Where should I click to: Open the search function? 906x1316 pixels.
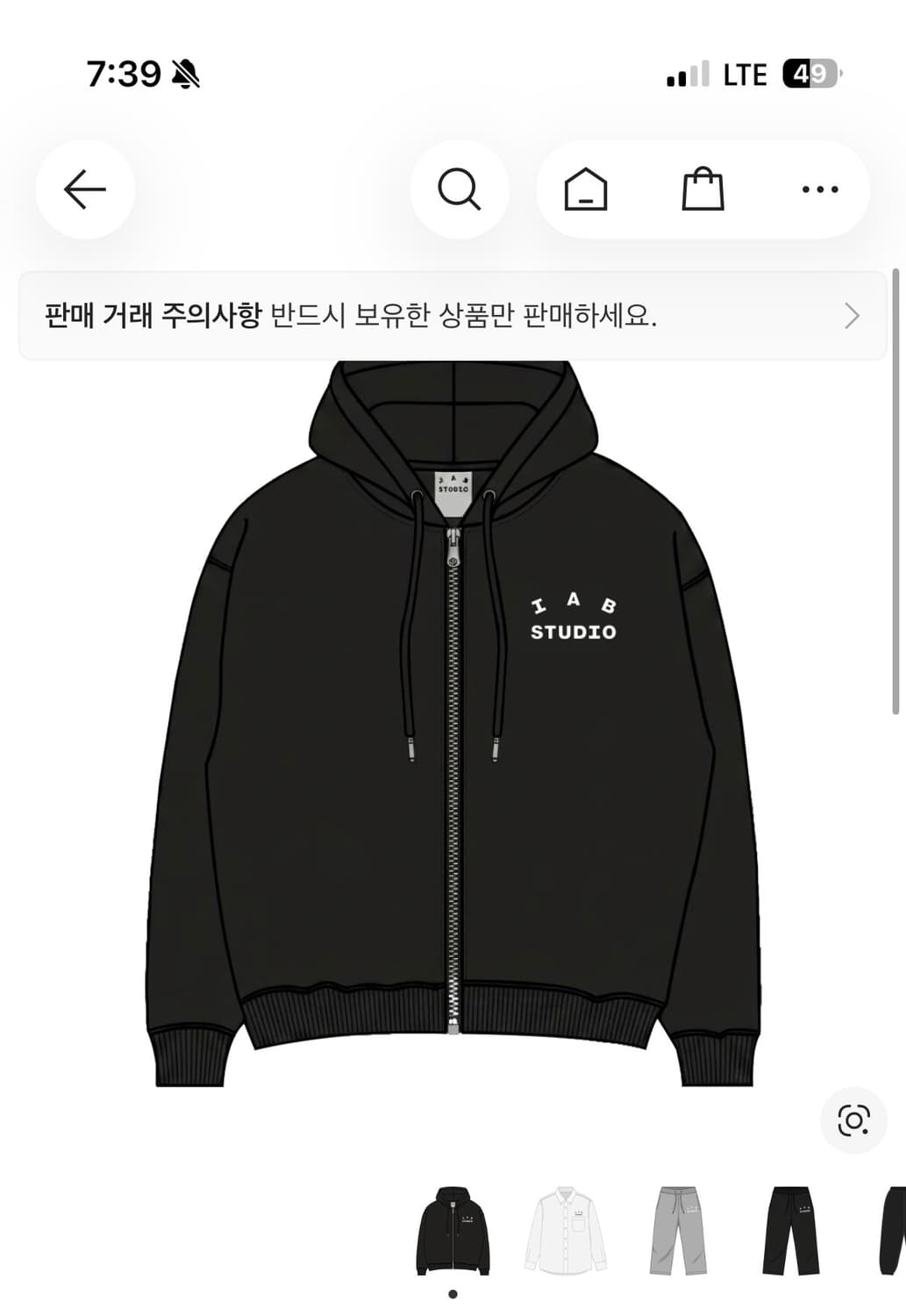pos(460,190)
